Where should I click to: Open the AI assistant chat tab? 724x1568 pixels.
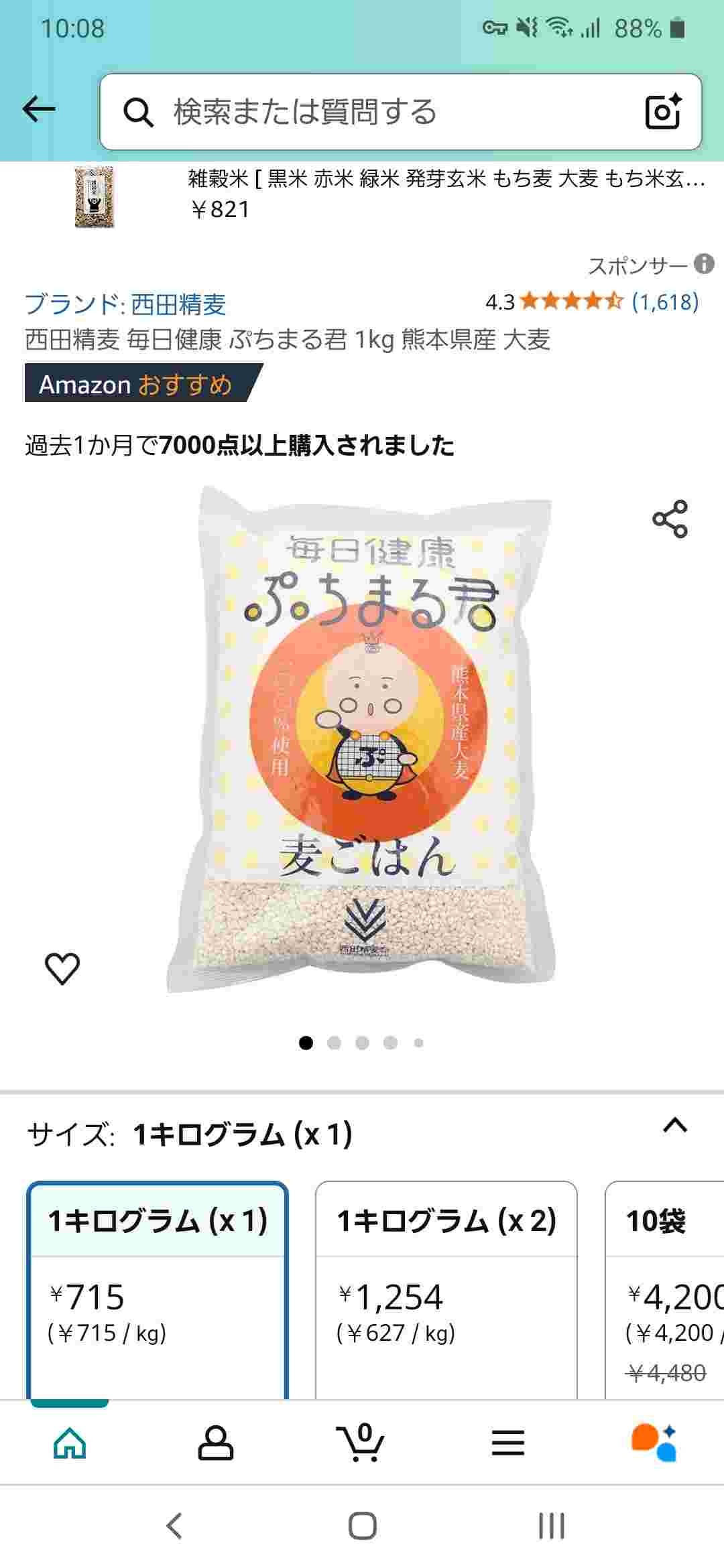pos(654,1442)
